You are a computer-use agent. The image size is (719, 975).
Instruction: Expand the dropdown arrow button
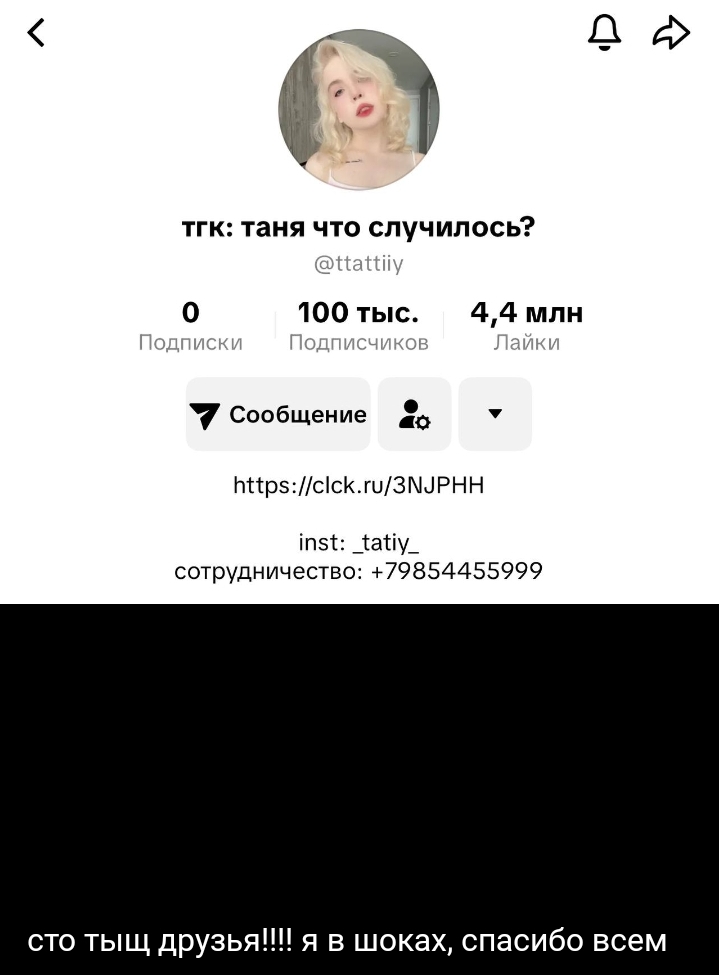(495, 414)
